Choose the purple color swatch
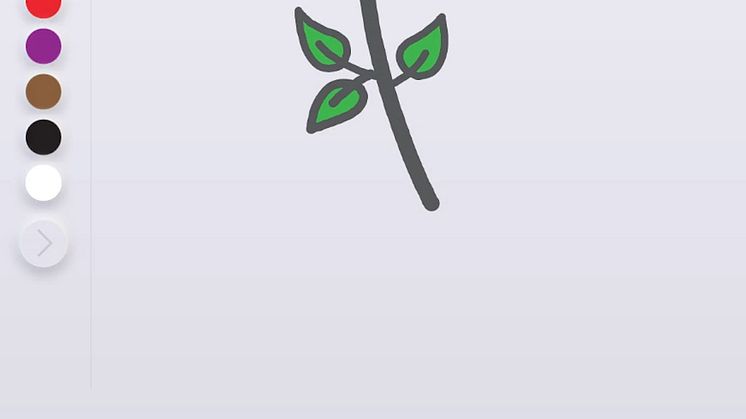Image resolution: width=746 pixels, height=419 pixels. point(43,46)
